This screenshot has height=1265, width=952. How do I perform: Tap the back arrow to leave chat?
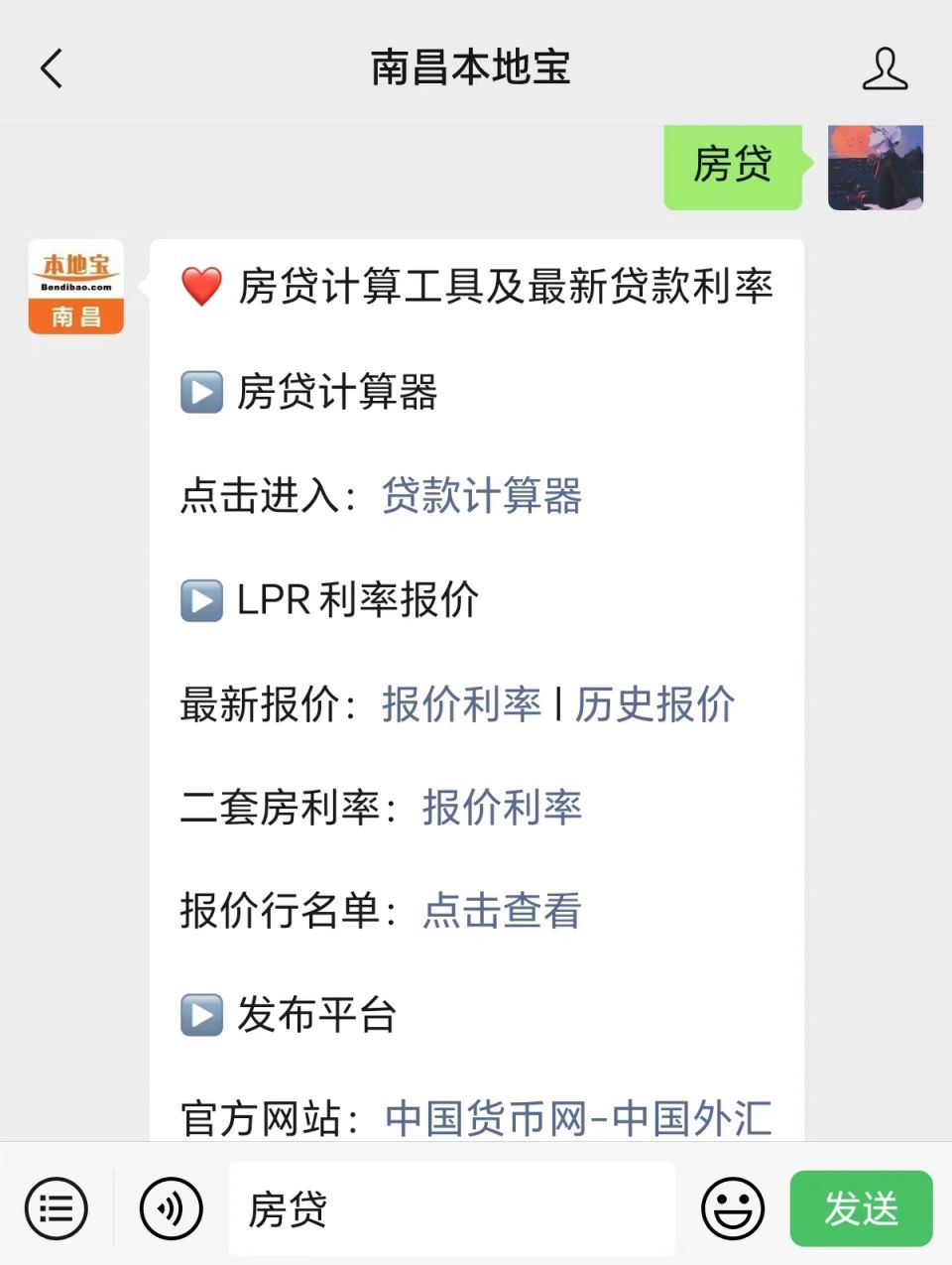[52, 69]
